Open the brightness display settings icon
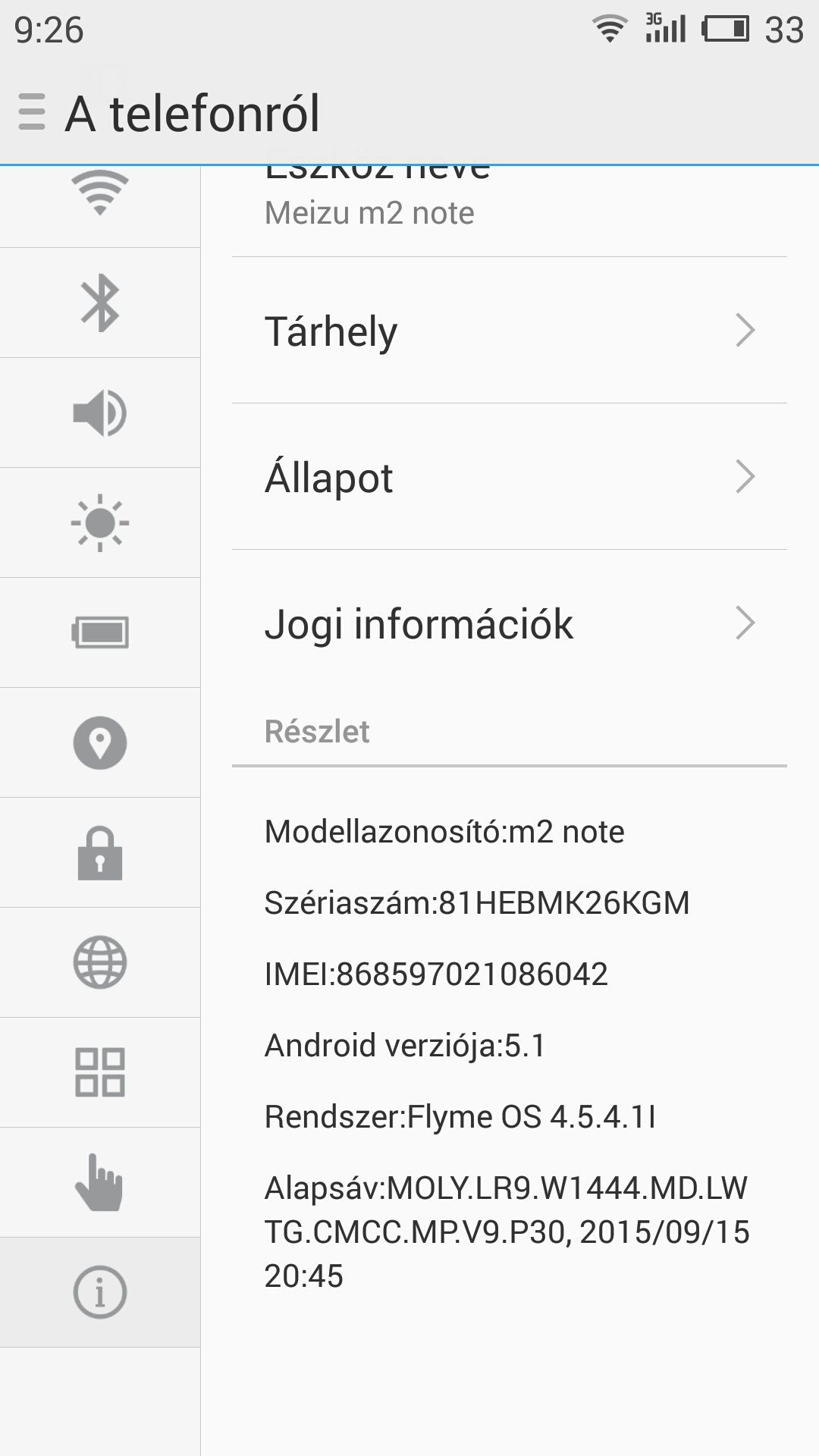Image resolution: width=819 pixels, height=1456 pixels. (x=100, y=522)
